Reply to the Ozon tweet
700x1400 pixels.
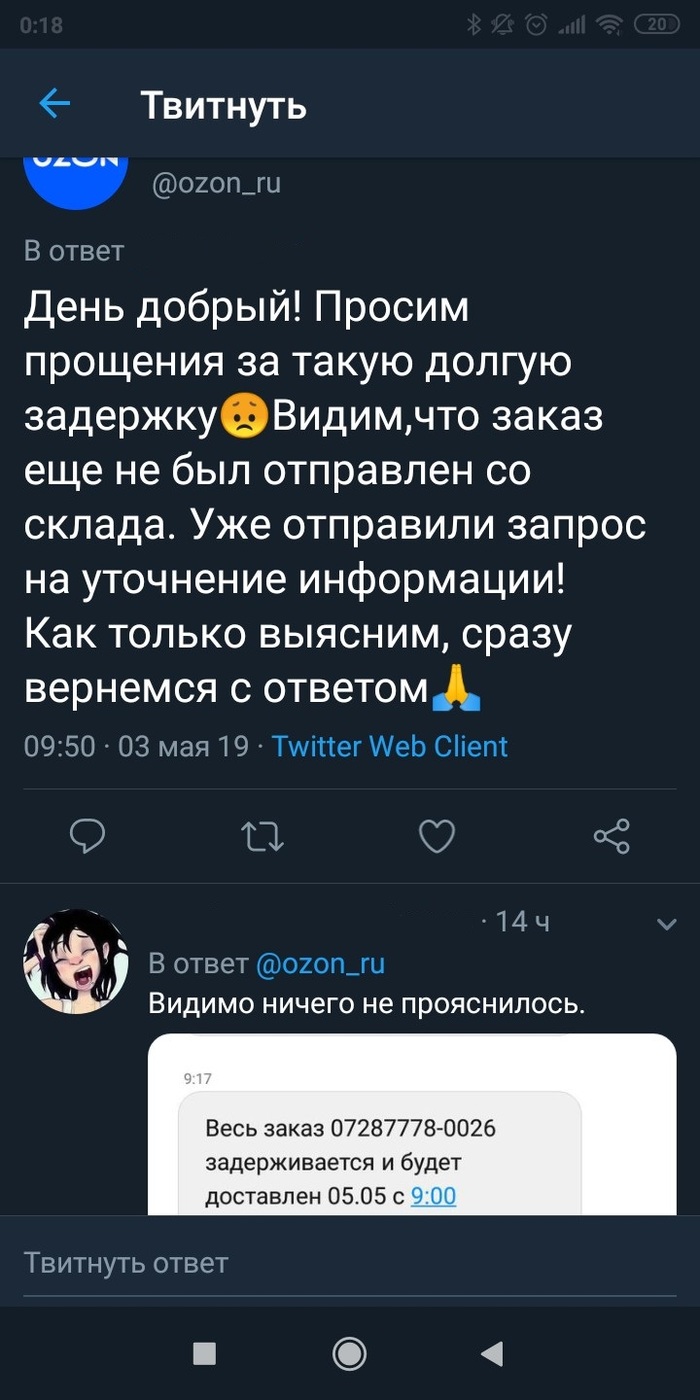click(x=88, y=835)
